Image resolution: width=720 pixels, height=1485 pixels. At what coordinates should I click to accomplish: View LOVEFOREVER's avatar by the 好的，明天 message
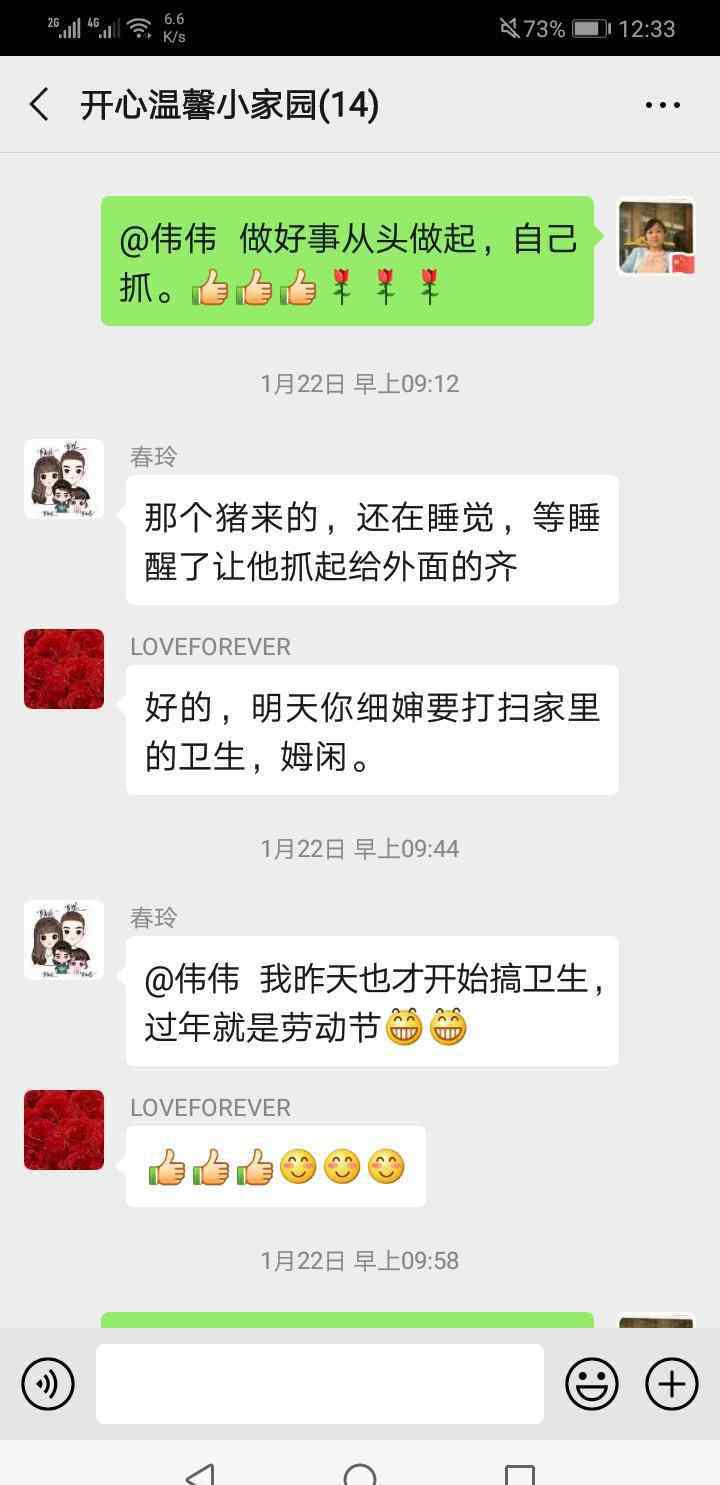point(64,669)
